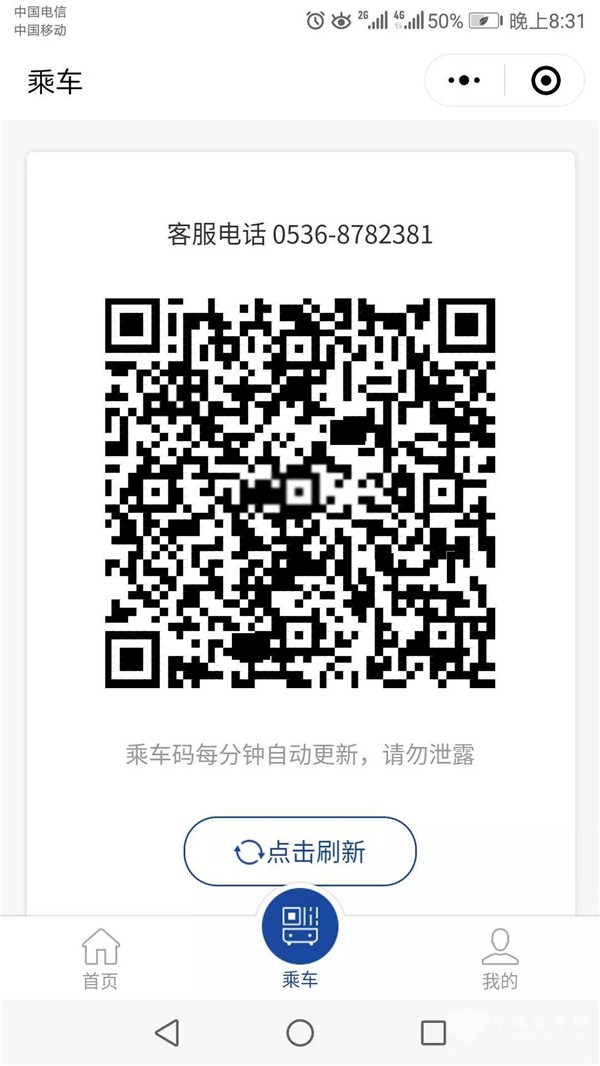Tap the system home button

pos(300,1032)
